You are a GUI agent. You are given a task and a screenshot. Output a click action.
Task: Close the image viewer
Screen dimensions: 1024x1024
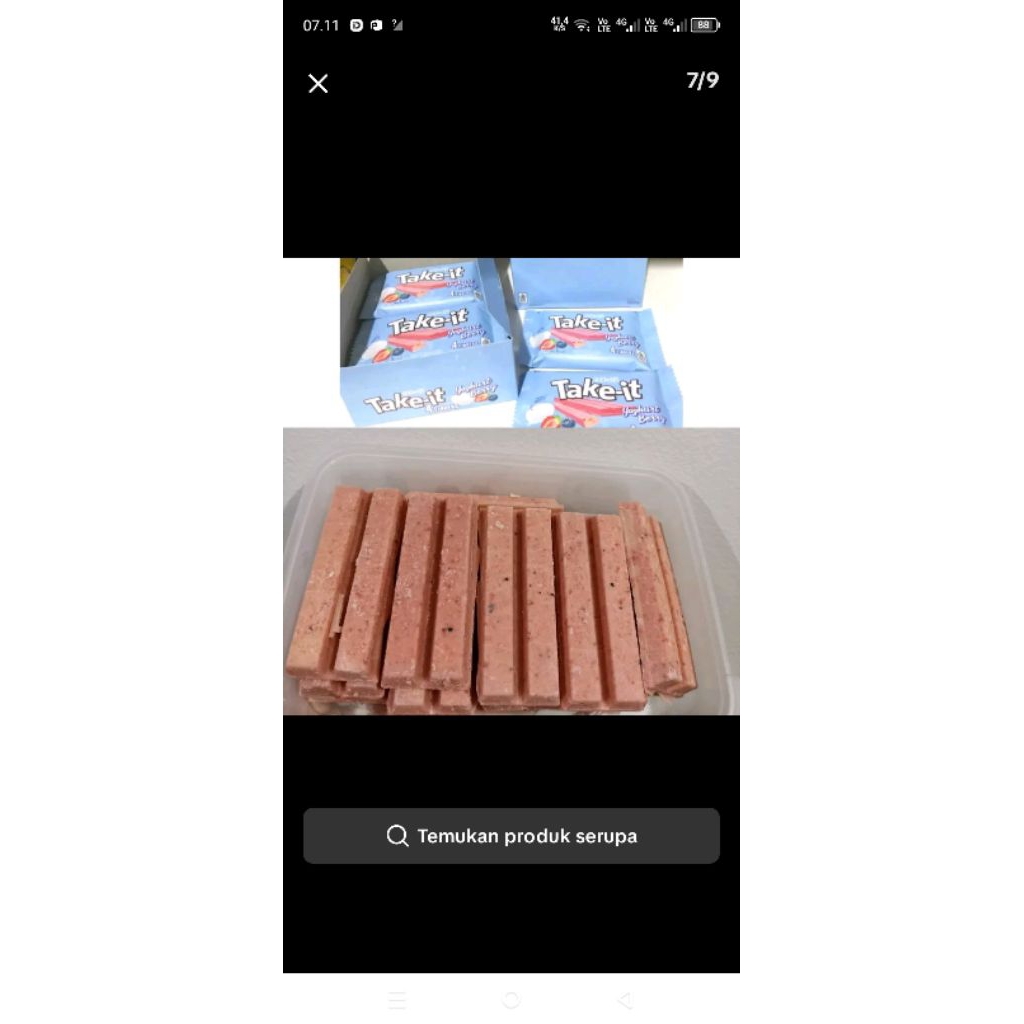pyautogui.click(x=318, y=84)
